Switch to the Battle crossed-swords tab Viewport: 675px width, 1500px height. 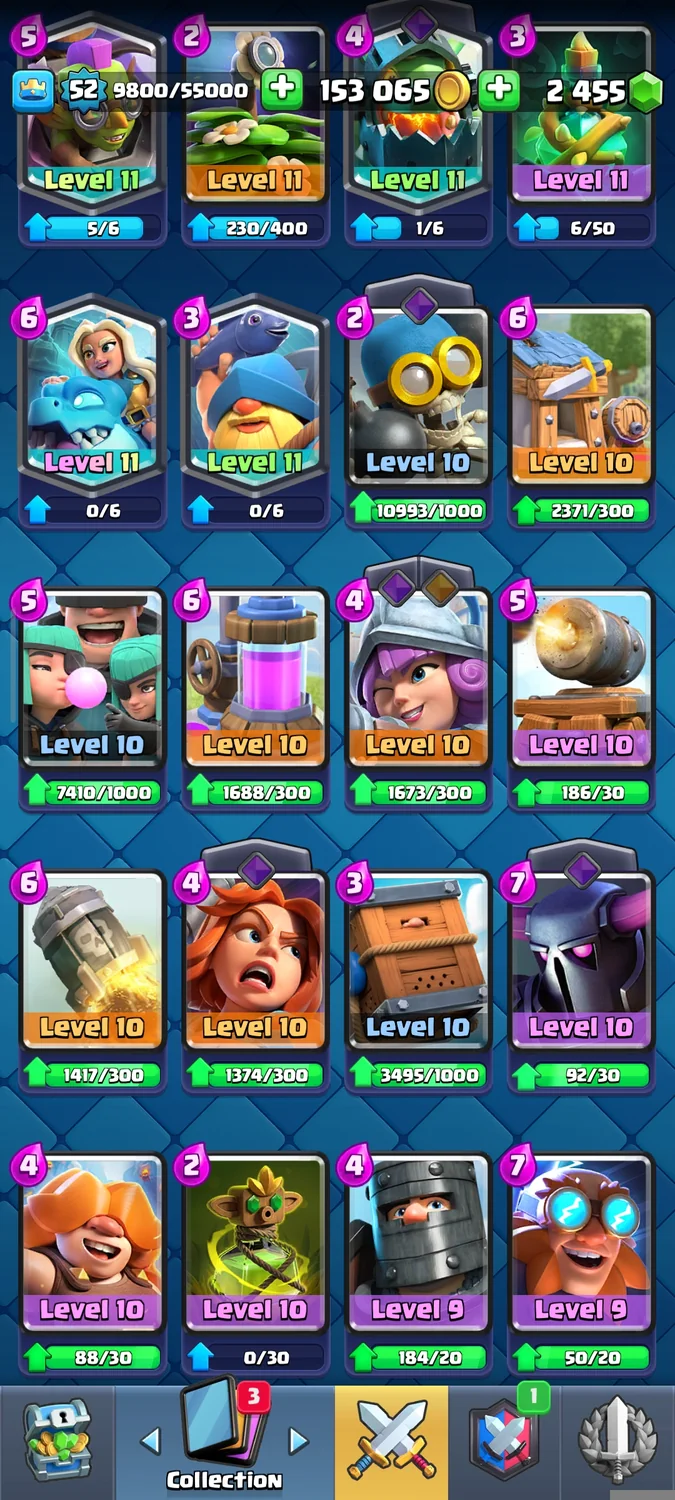(391, 1442)
